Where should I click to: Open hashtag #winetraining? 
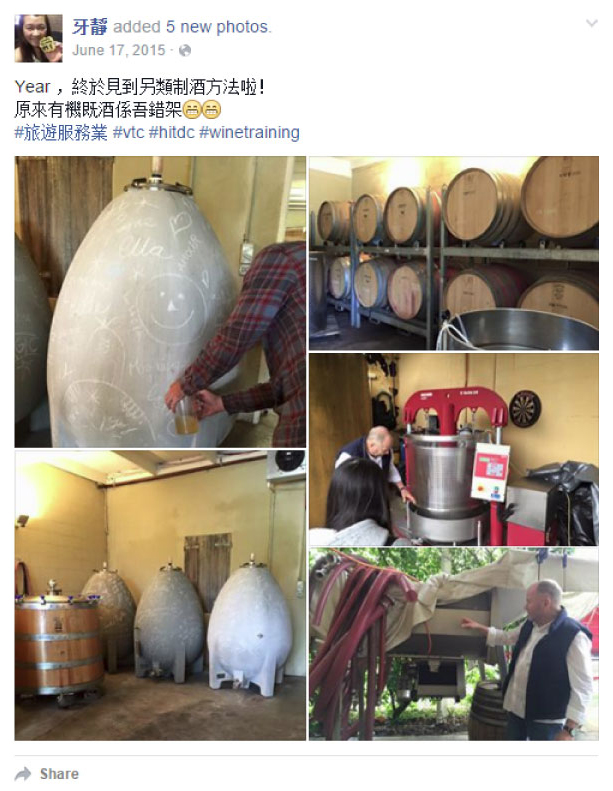click(249, 132)
